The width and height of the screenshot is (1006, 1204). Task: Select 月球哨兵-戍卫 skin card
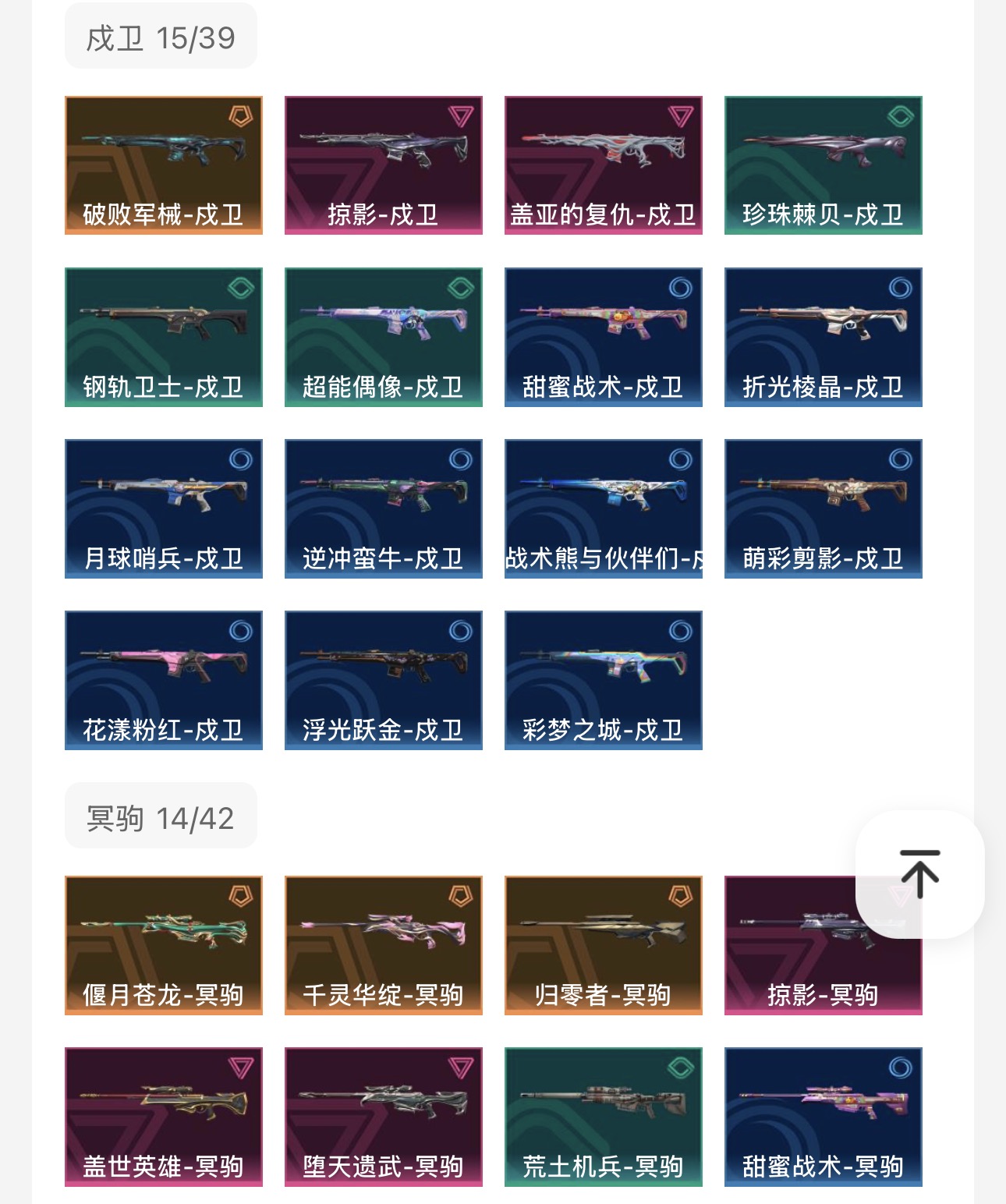164,508
